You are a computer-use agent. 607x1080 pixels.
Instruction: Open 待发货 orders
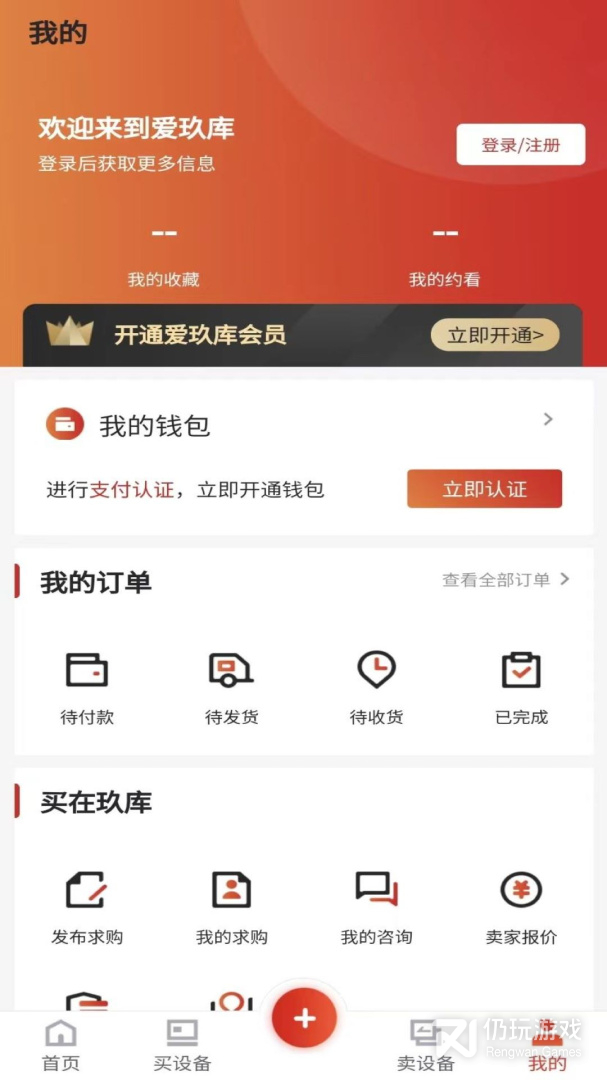tap(231, 686)
